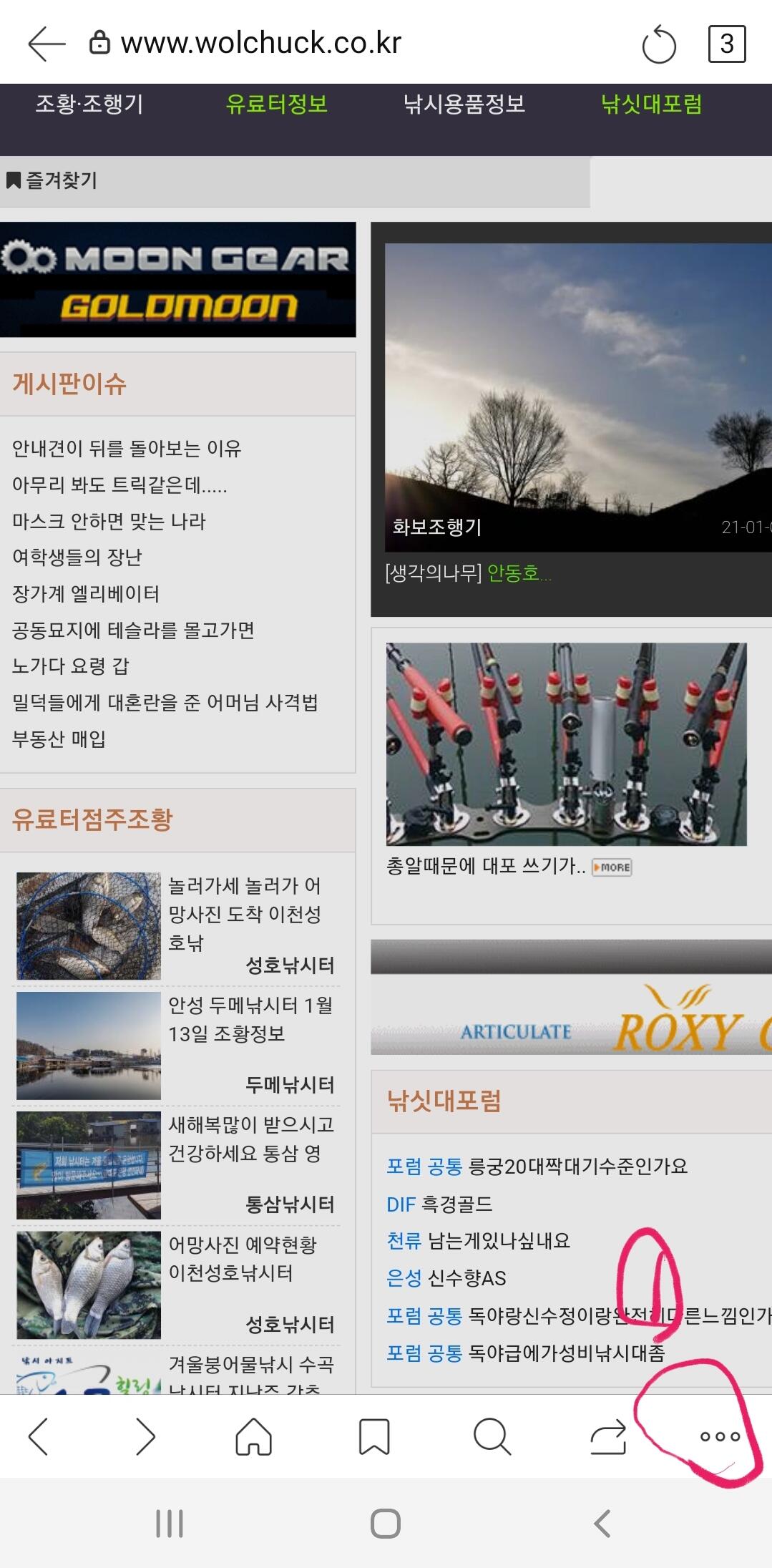
Task: Go to the 낚싯대포럼 top tab
Action: 652,104
